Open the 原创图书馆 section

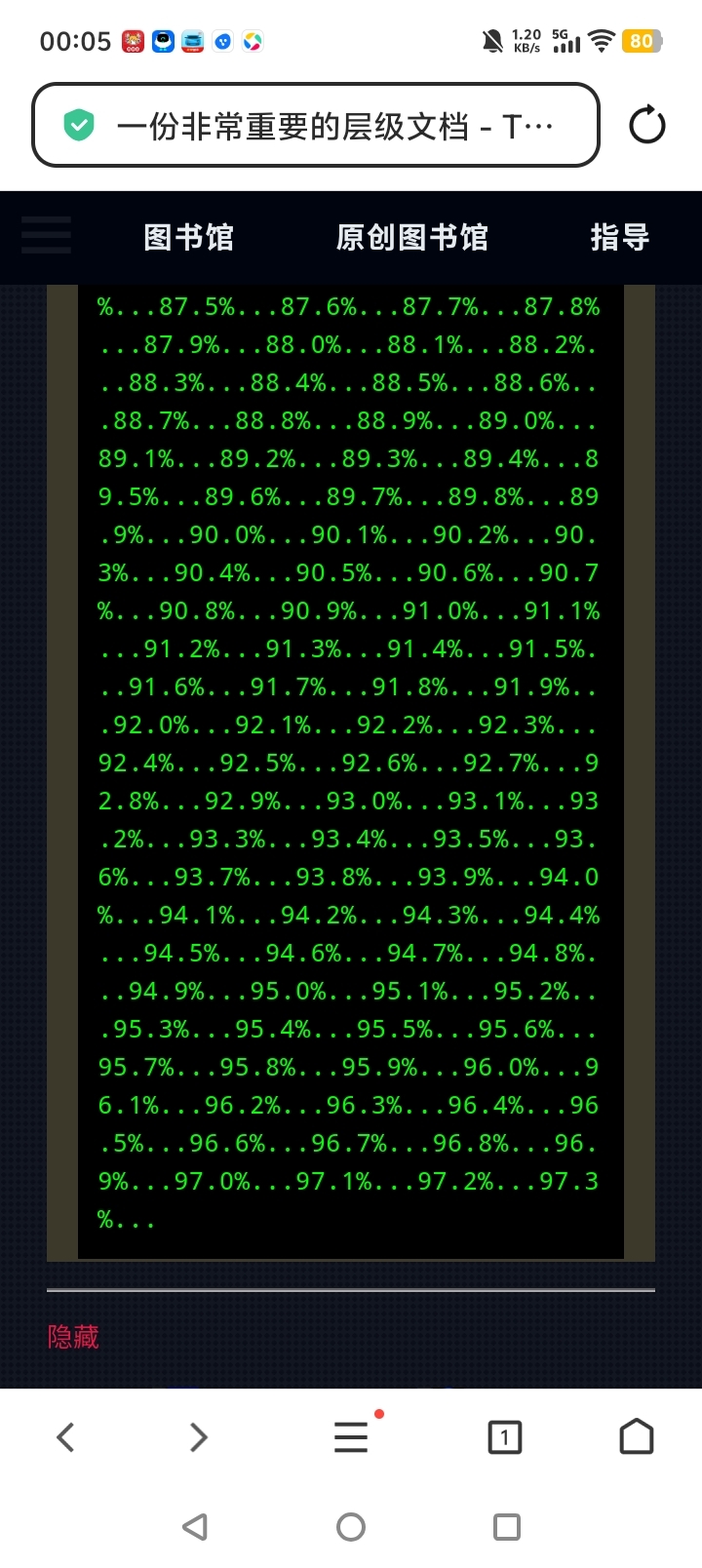411,237
